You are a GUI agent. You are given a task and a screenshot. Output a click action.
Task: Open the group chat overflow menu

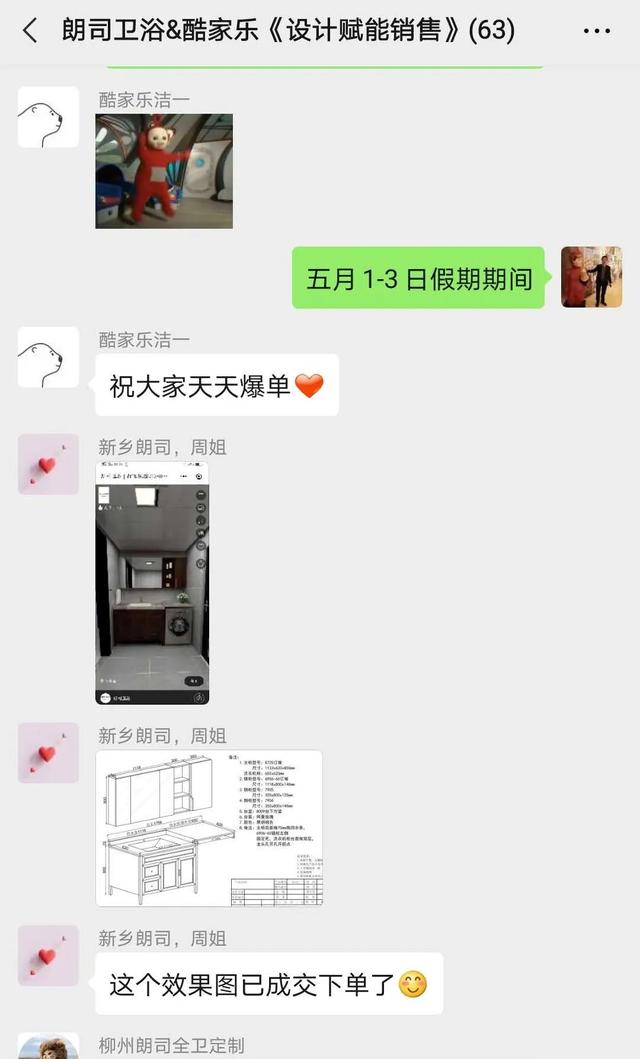click(x=596, y=31)
